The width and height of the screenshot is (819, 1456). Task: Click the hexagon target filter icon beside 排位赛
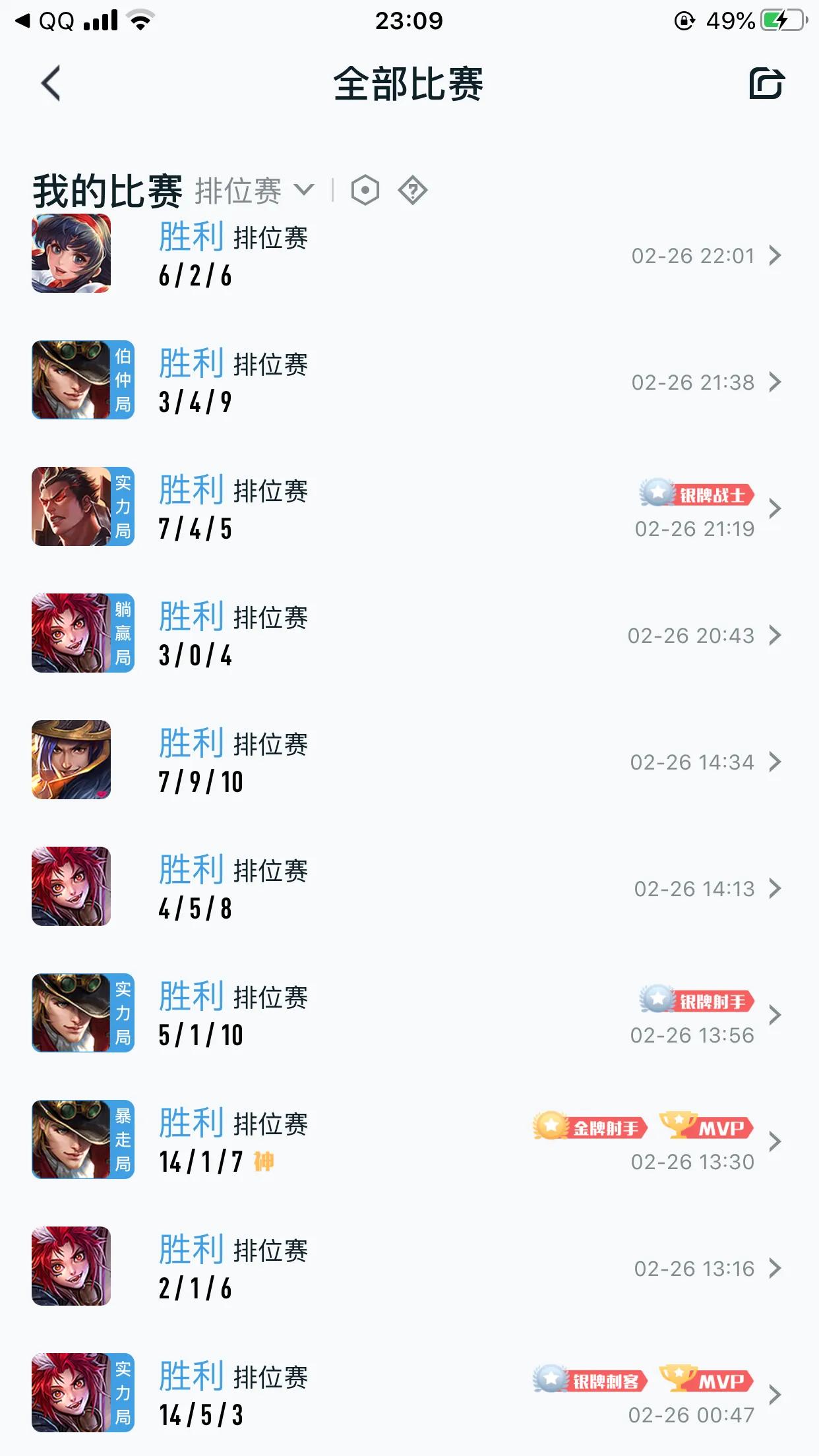[367, 189]
